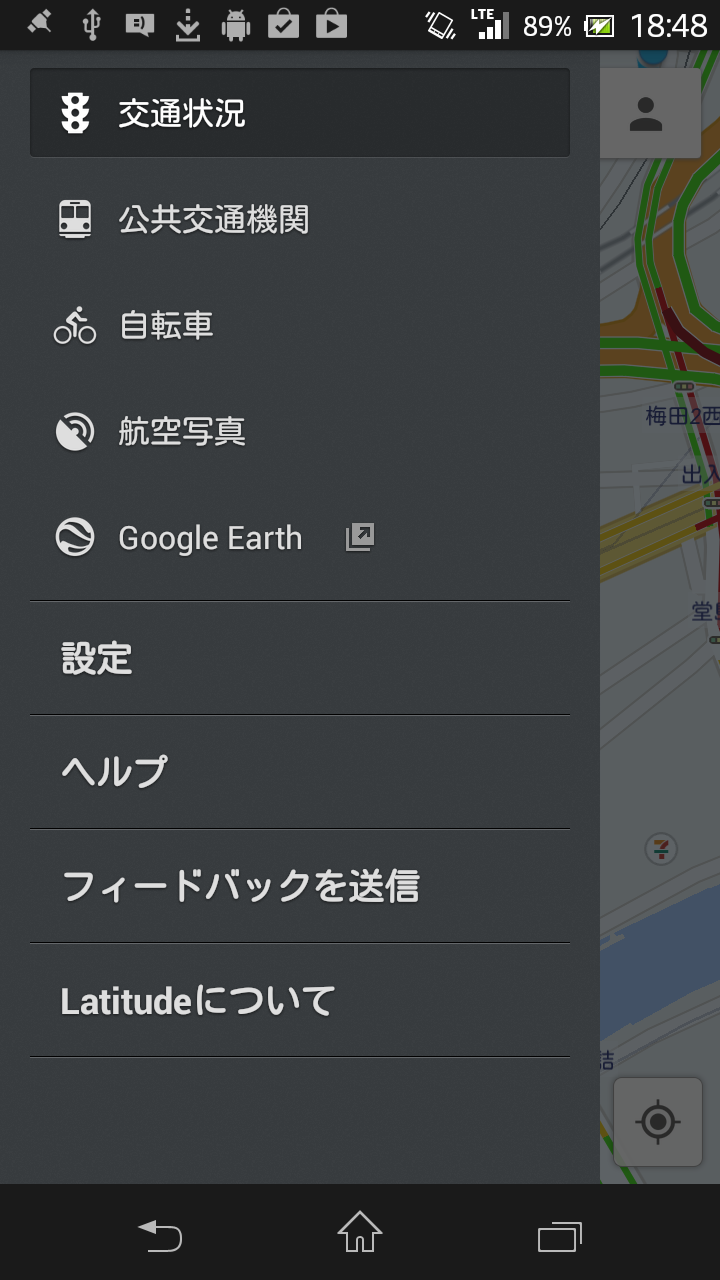720x1280 pixels.
Task: Go to the home screen
Action: (360, 1233)
